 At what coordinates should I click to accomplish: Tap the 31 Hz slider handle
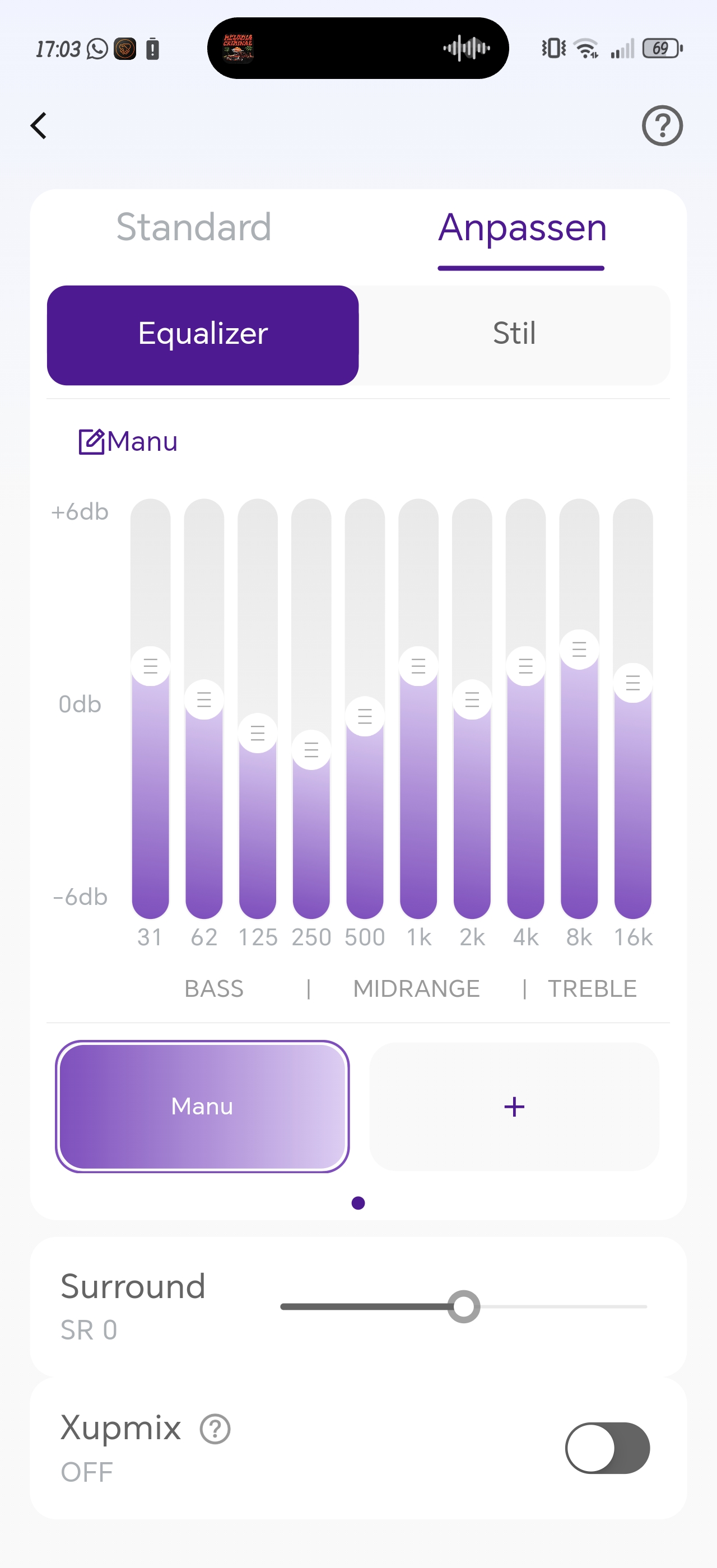coord(150,666)
